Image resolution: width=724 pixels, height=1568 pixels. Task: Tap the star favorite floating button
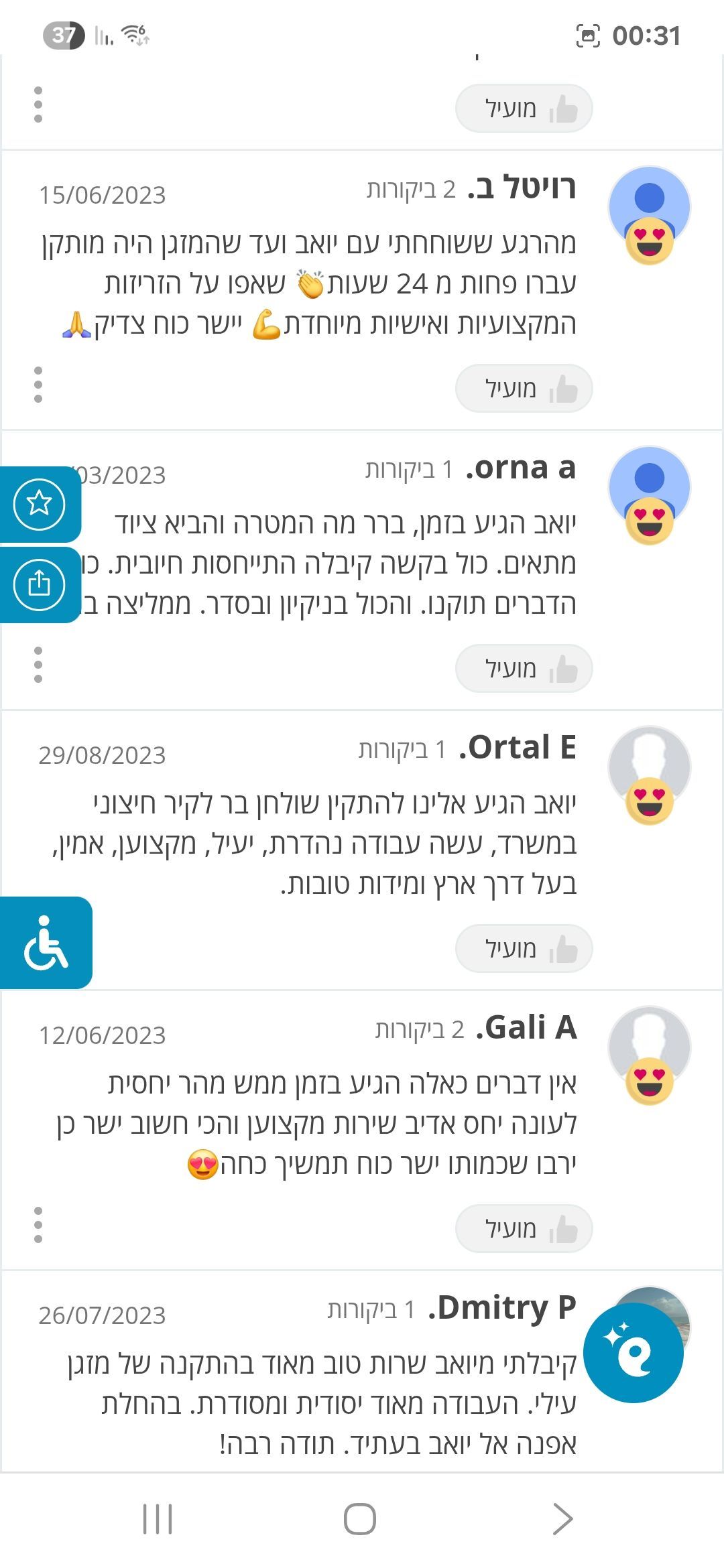(x=40, y=503)
